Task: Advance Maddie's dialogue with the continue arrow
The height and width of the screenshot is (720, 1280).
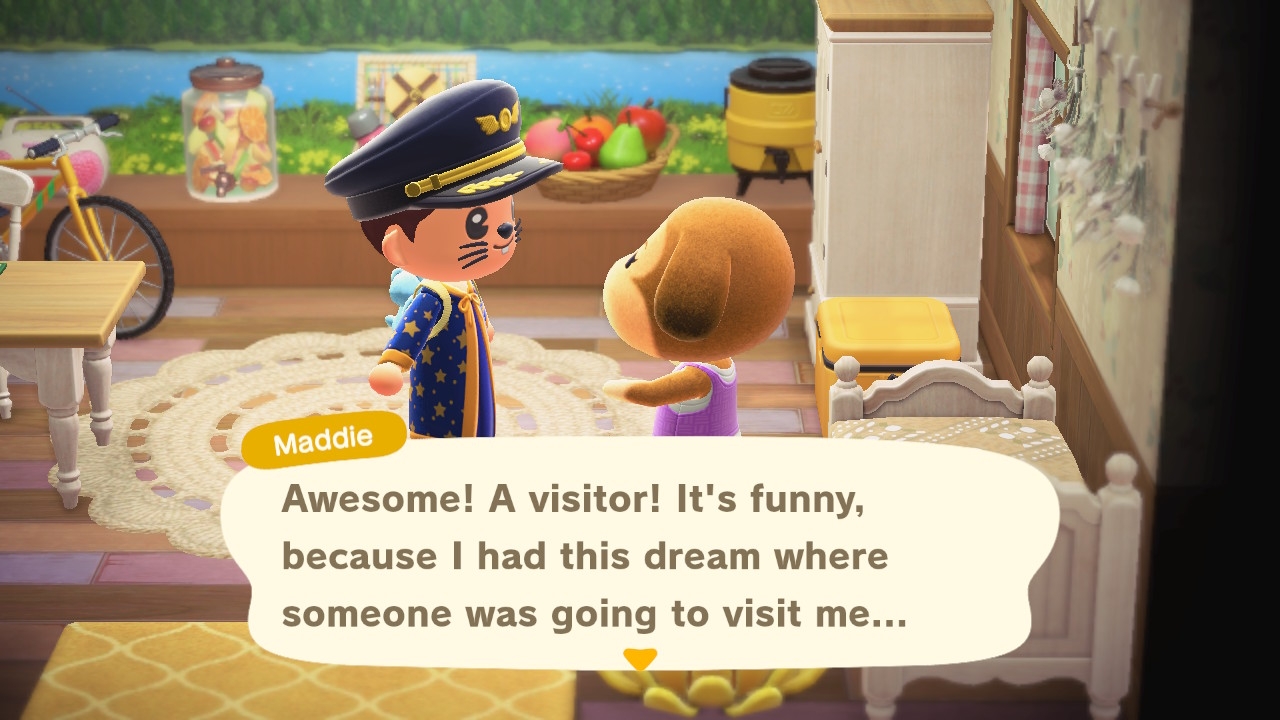Action: click(x=640, y=659)
